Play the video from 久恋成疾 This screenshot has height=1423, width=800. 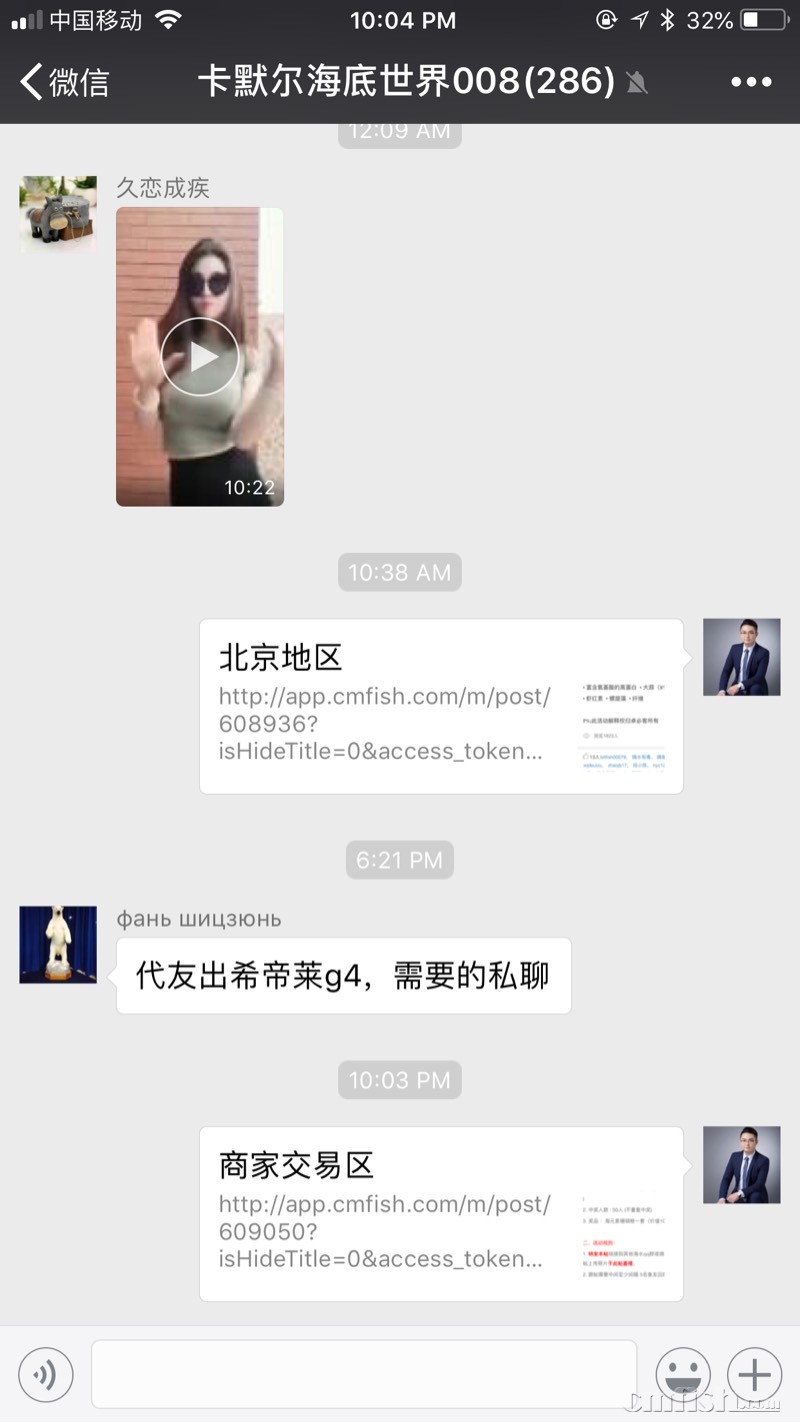pyautogui.click(x=200, y=357)
